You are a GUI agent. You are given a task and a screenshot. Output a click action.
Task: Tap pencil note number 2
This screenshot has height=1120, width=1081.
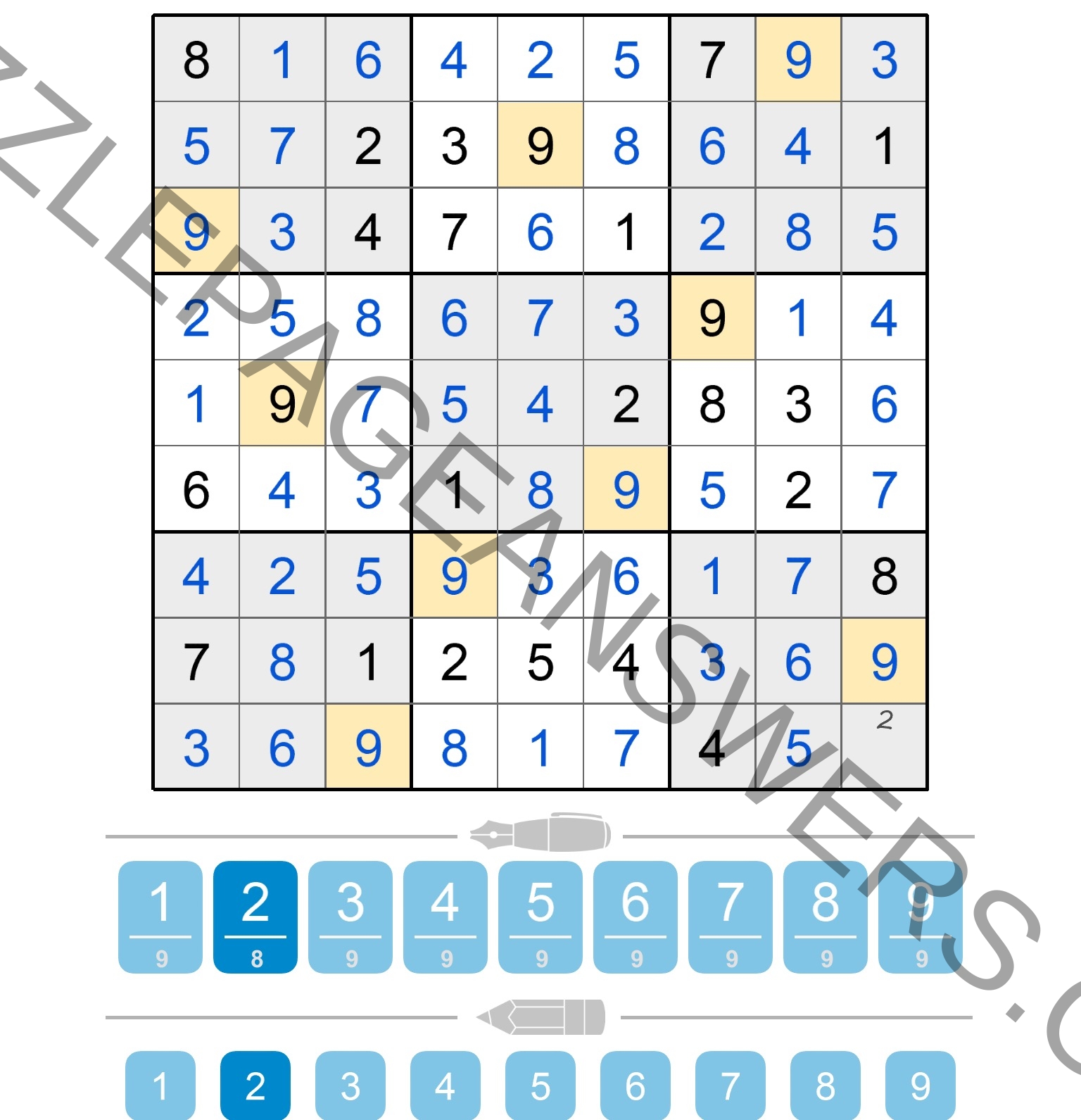255,1086
